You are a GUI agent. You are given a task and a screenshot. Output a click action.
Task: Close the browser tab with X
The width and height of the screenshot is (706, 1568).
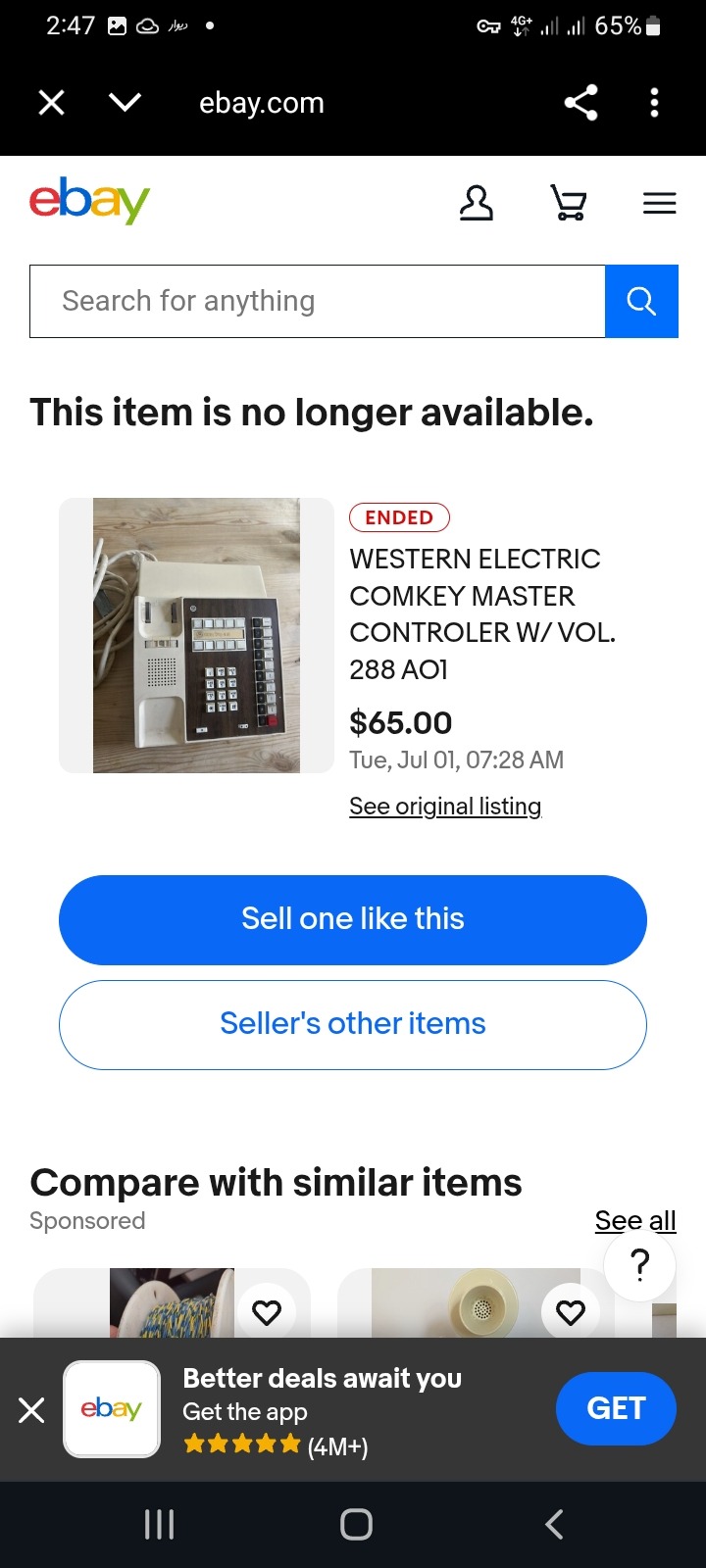[x=51, y=103]
